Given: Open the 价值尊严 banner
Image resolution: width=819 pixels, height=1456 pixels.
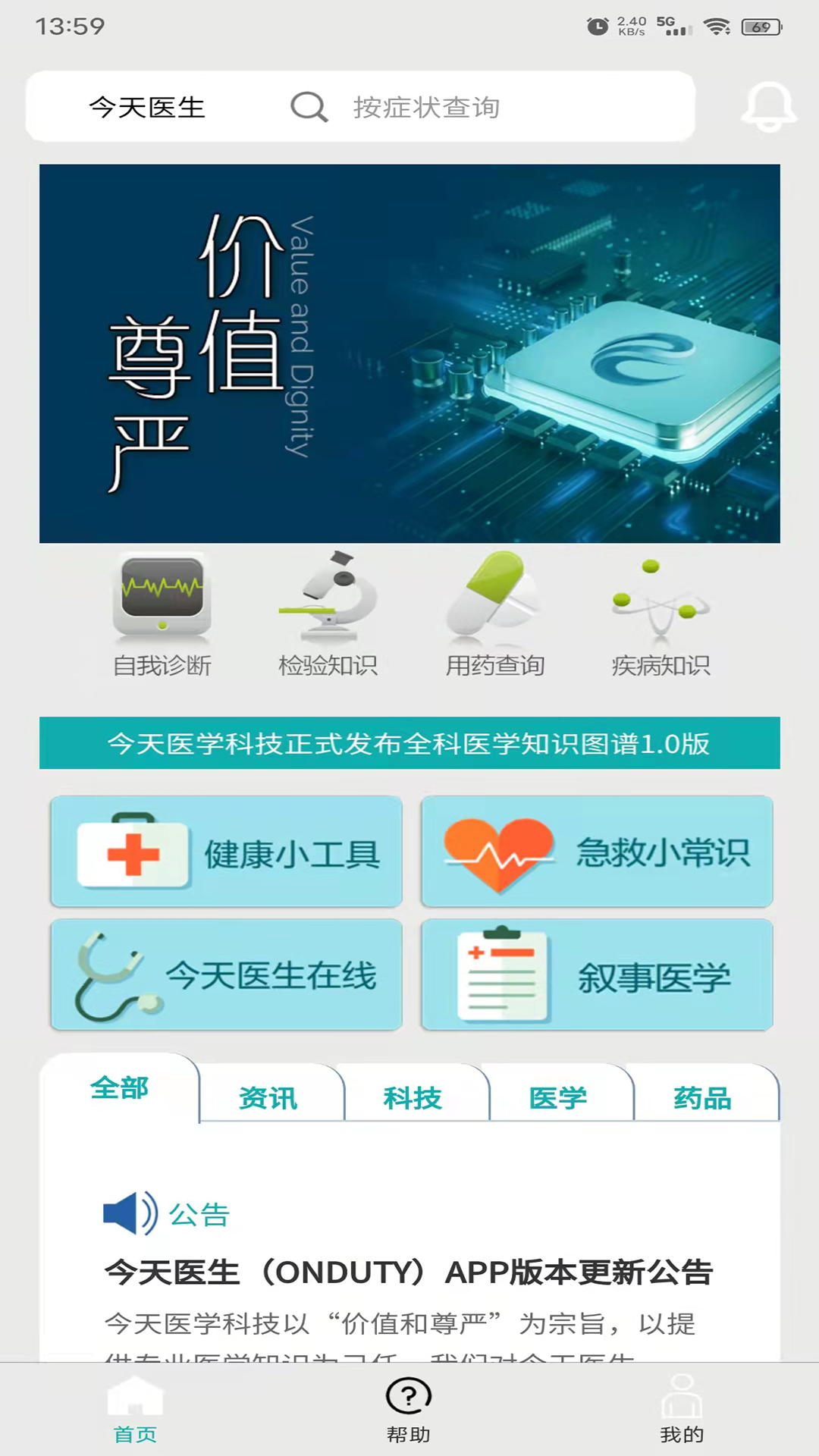Looking at the screenshot, I should point(409,353).
